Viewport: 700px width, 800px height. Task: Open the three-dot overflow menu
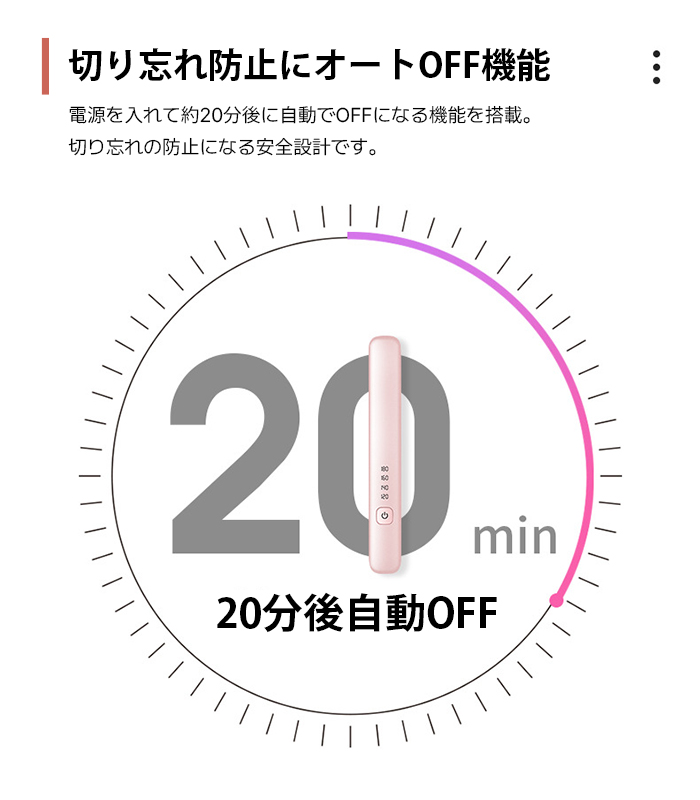coord(656,67)
